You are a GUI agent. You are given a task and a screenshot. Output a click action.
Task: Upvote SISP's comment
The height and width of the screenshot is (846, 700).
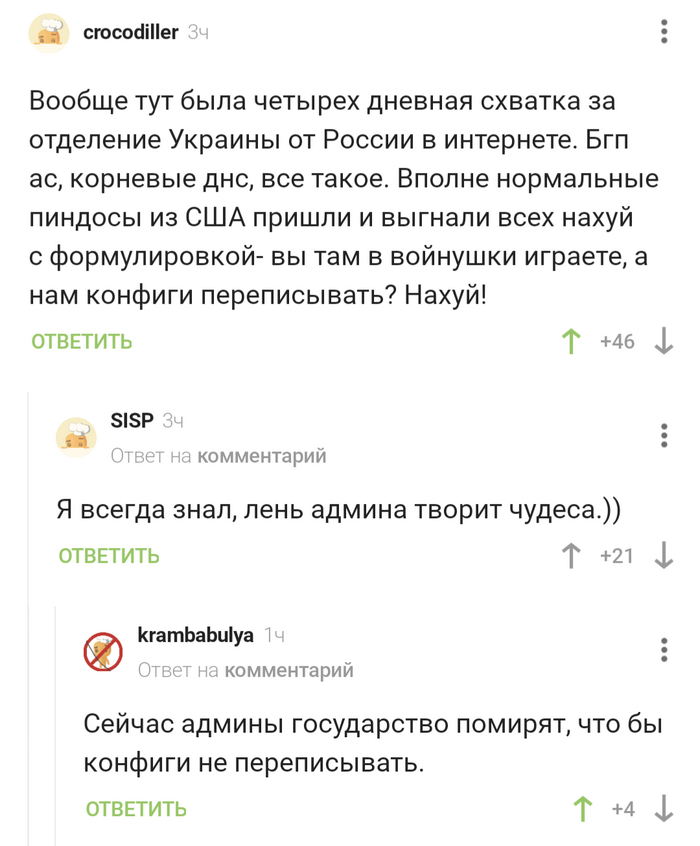[571, 556]
